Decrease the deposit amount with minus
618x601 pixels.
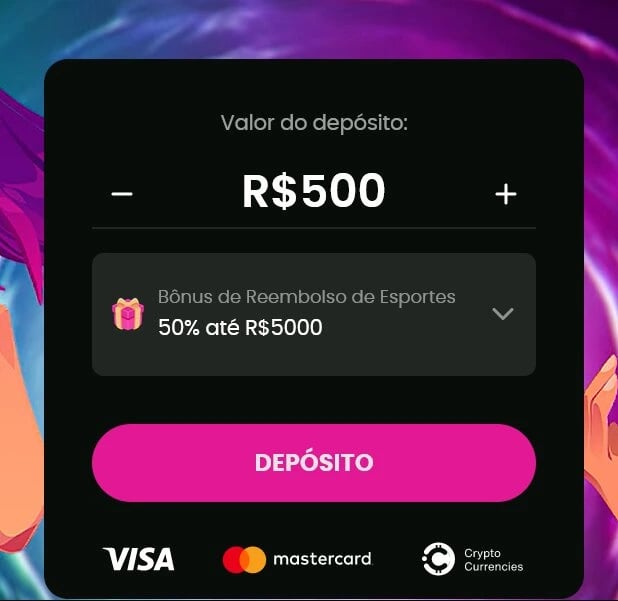[122, 194]
